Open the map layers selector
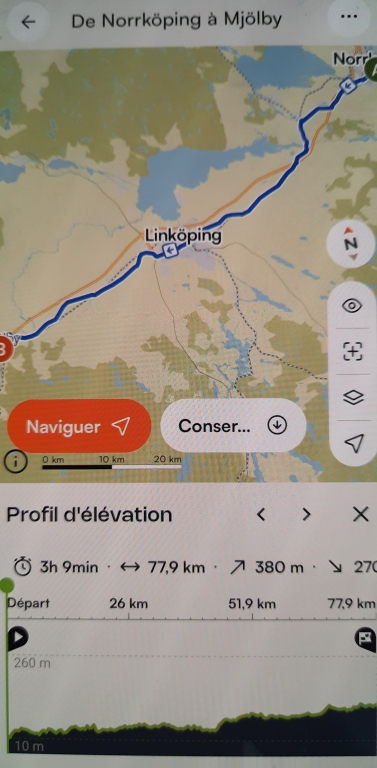The width and height of the screenshot is (377, 768). click(x=353, y=397)
